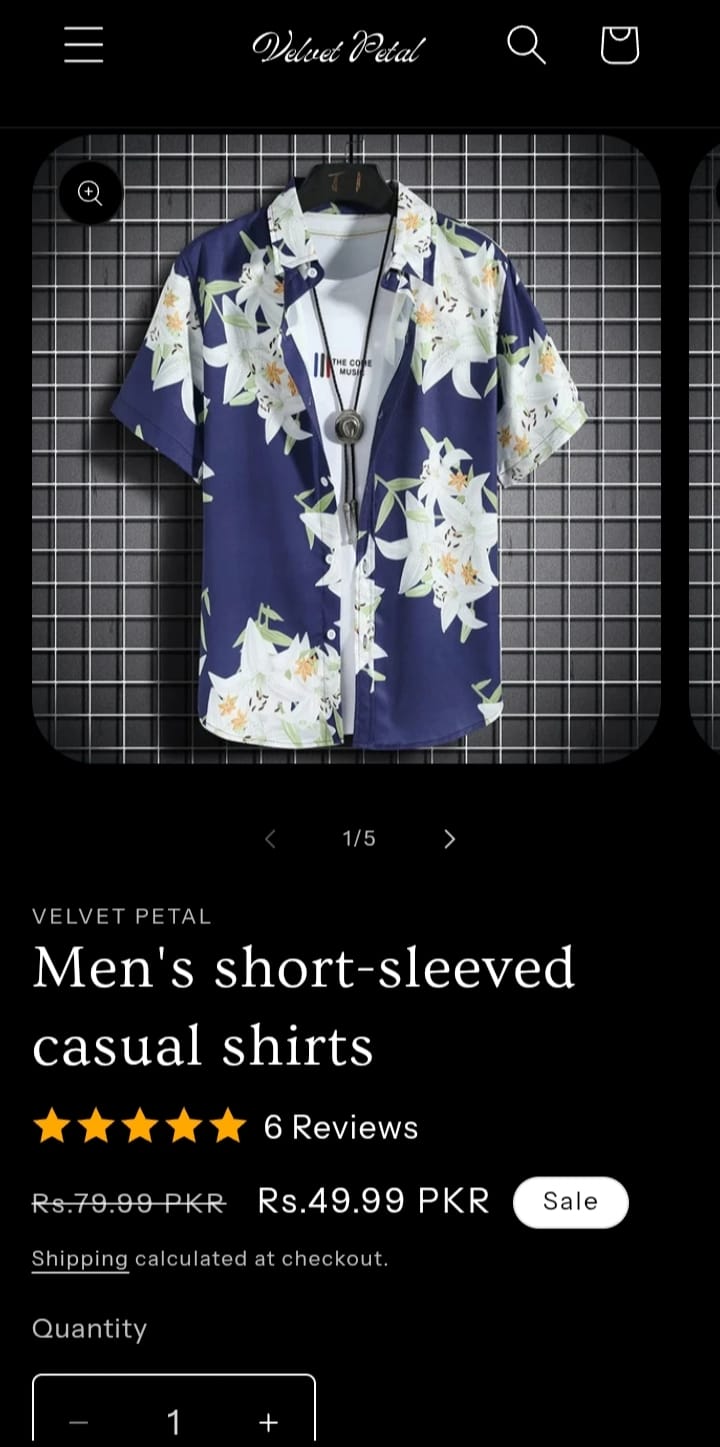
Task: Open the search magnifier in header
Action: coord(526,45)
